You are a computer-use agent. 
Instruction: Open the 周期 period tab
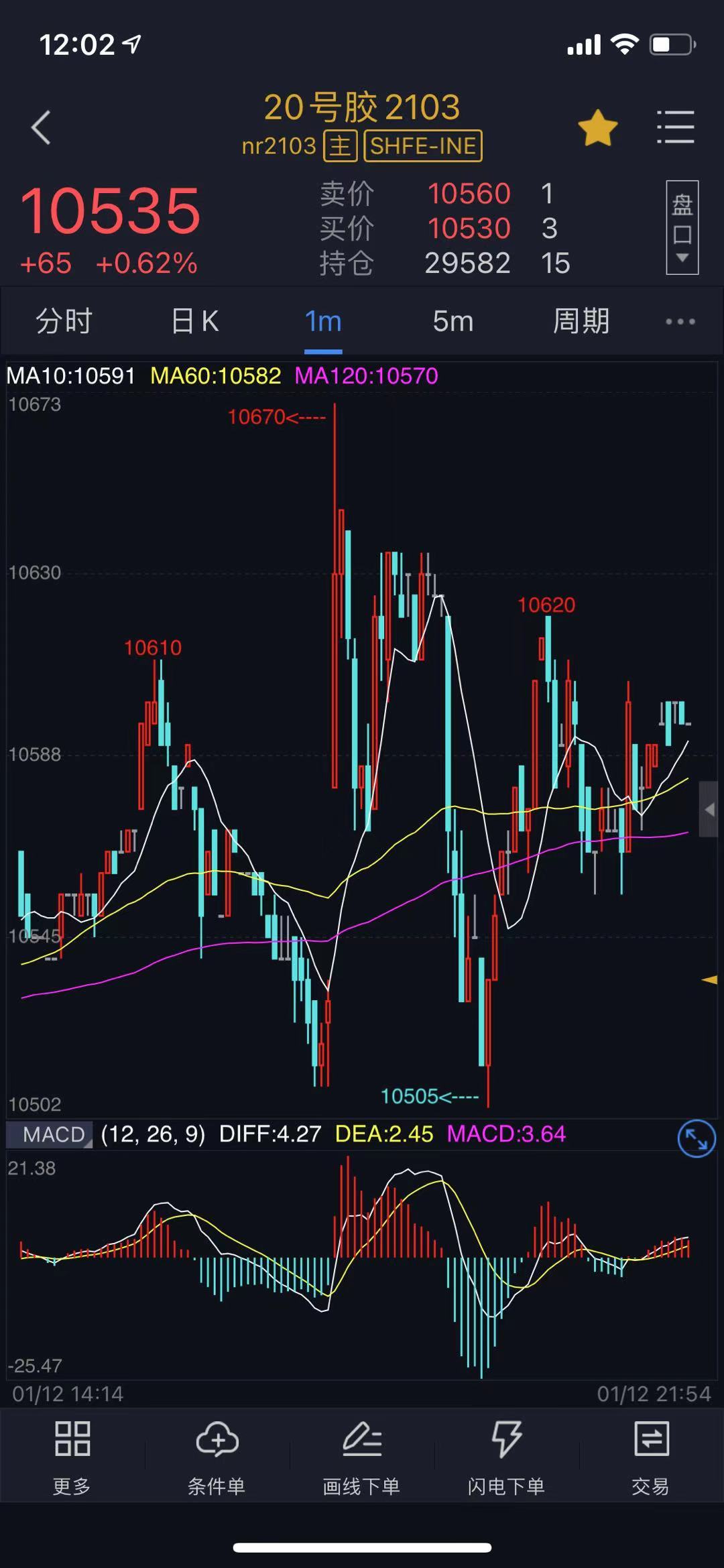click(x=581, y=321)
